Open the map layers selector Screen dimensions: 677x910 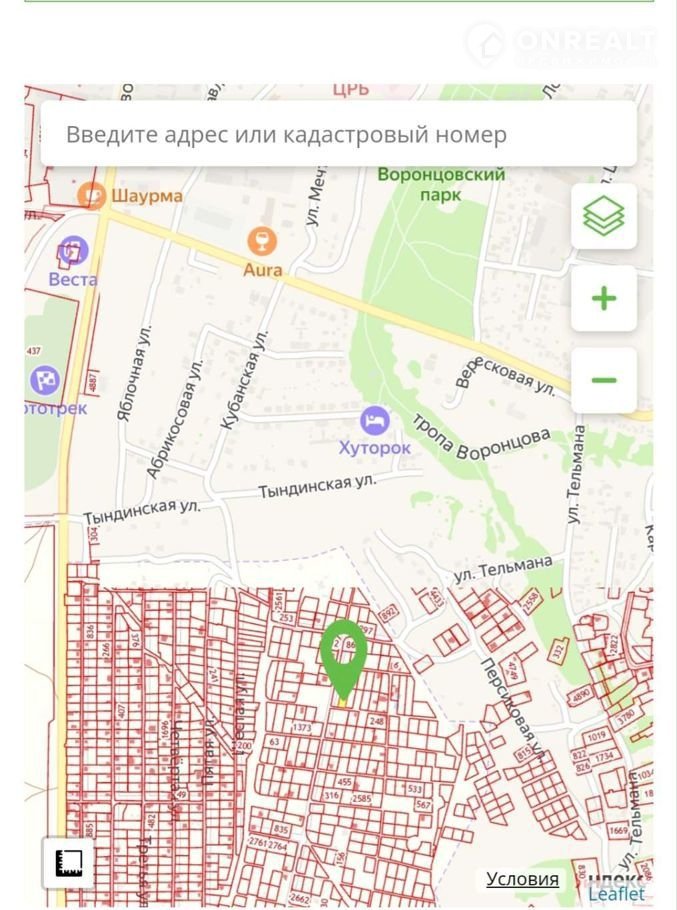coord(603,215)
